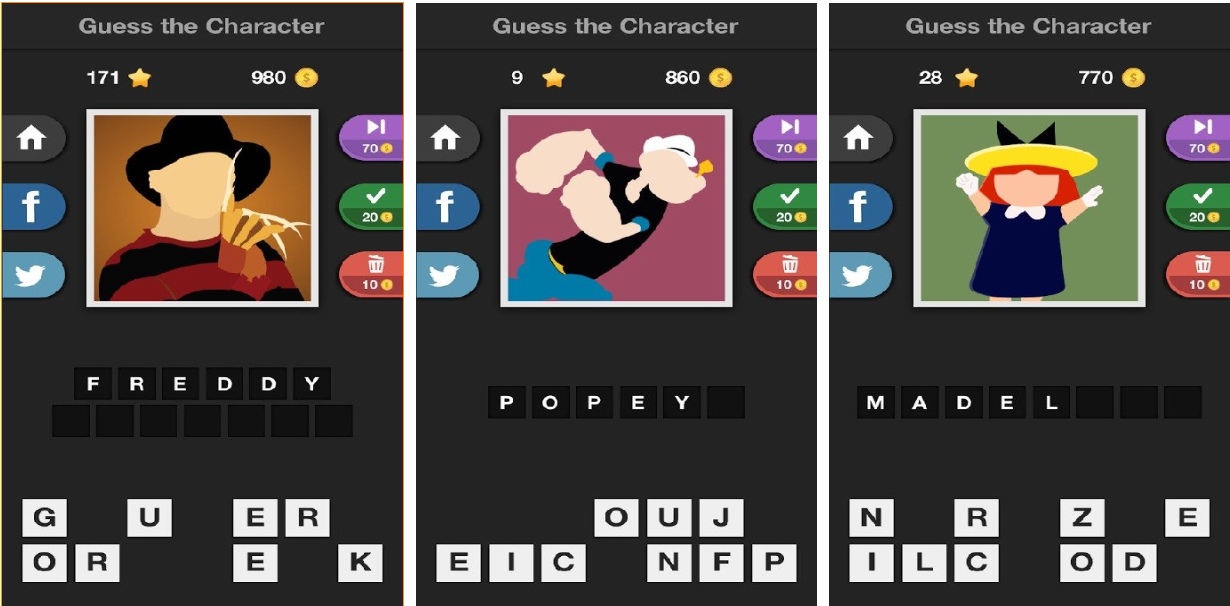Share the Popeye puzzle on Facebook
Image resolution: width=1230 pixels, height=606 pixels.
[444, 207]
